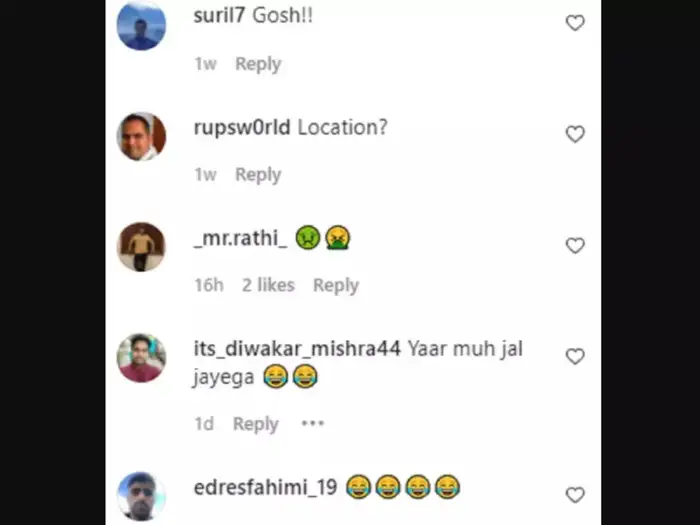The image size is (700, 525).
Task: Open its_diwakar_mishra44's profile avatar
Action: coord(141,357)
